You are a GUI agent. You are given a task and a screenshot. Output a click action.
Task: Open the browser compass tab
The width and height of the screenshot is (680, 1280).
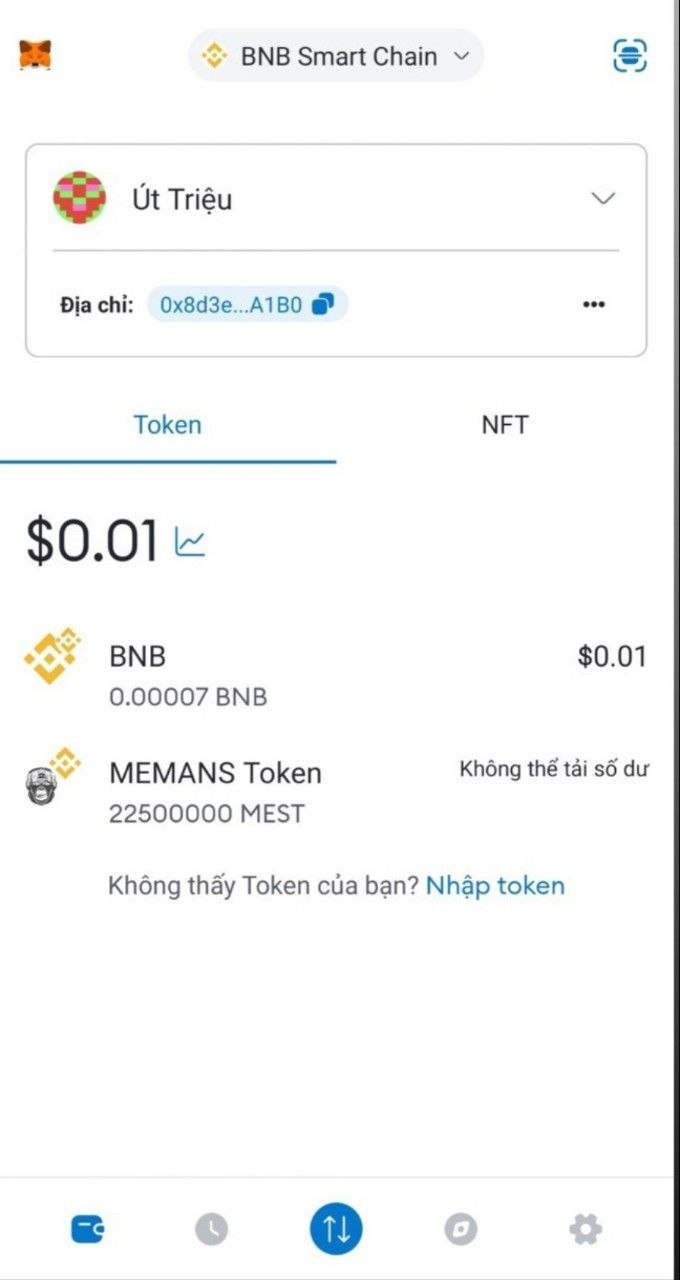[460, 1229]
